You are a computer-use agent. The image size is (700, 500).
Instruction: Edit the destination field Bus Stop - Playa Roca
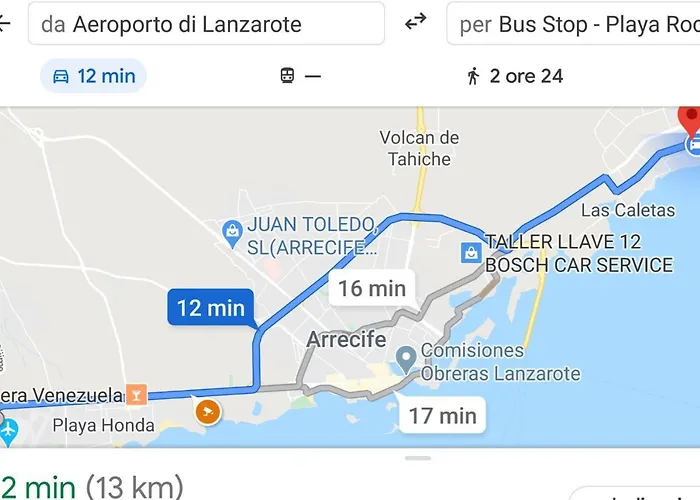tap(575, 24)
